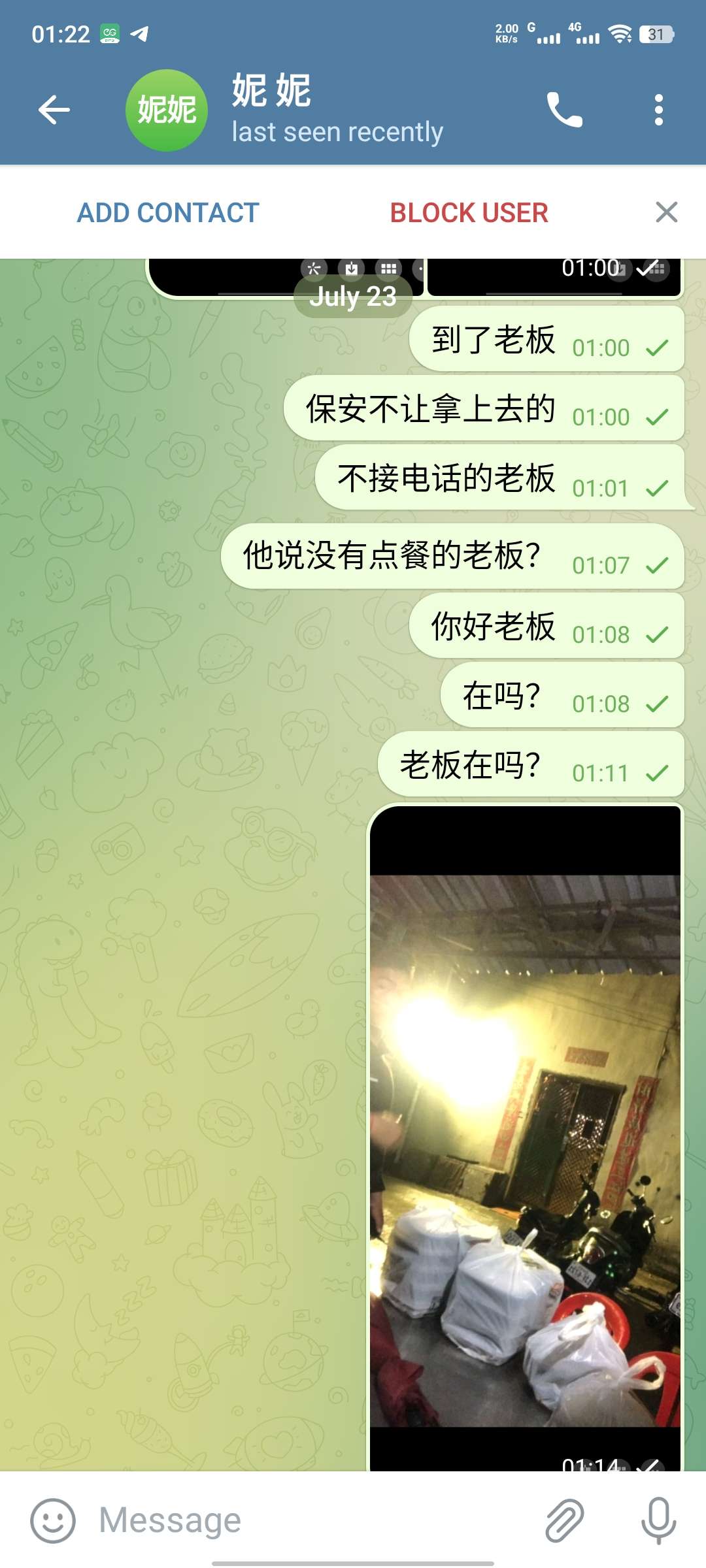The height and width of the screenshot is (1568, 706).
Task: Focus the Message input field
Action: [314, 1520]
